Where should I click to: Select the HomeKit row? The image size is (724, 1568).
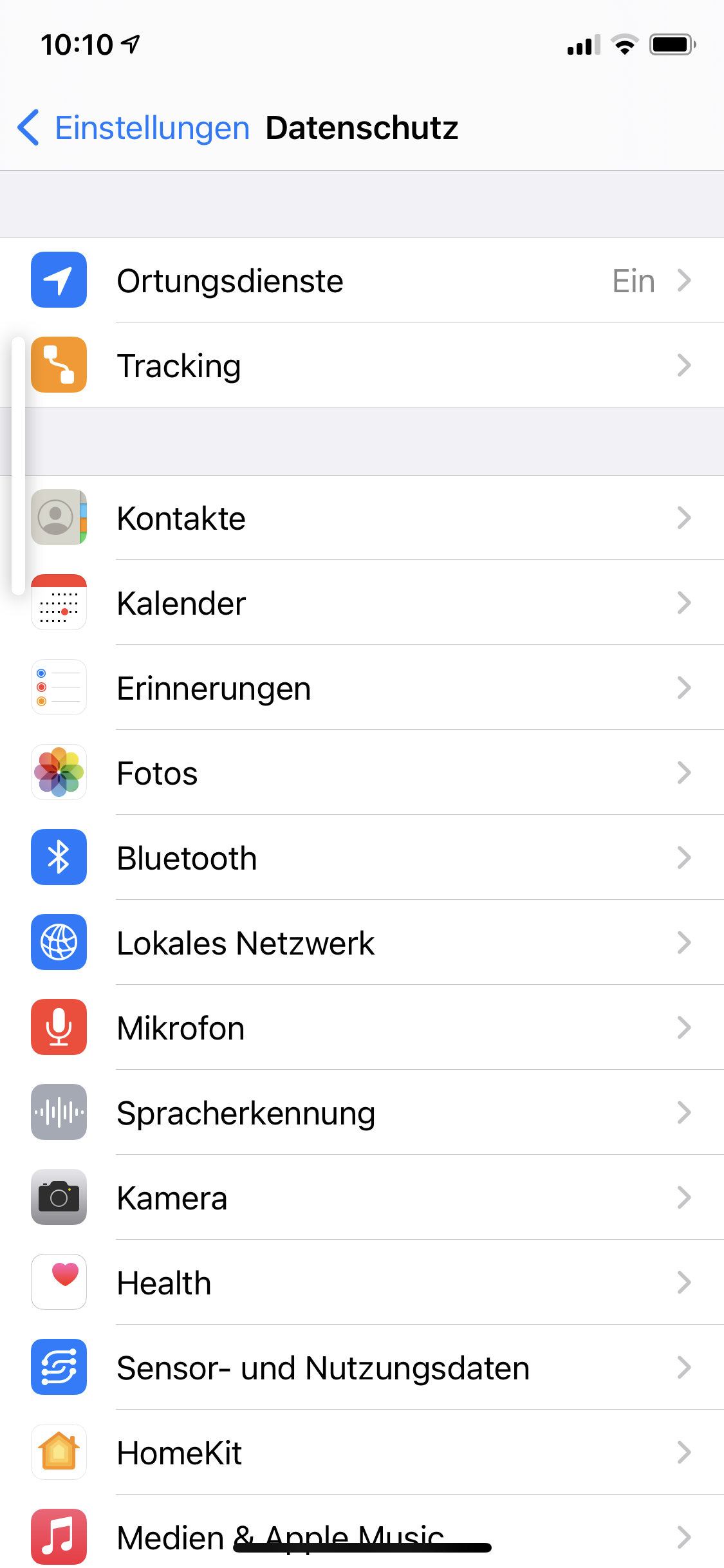[362, 1453]
